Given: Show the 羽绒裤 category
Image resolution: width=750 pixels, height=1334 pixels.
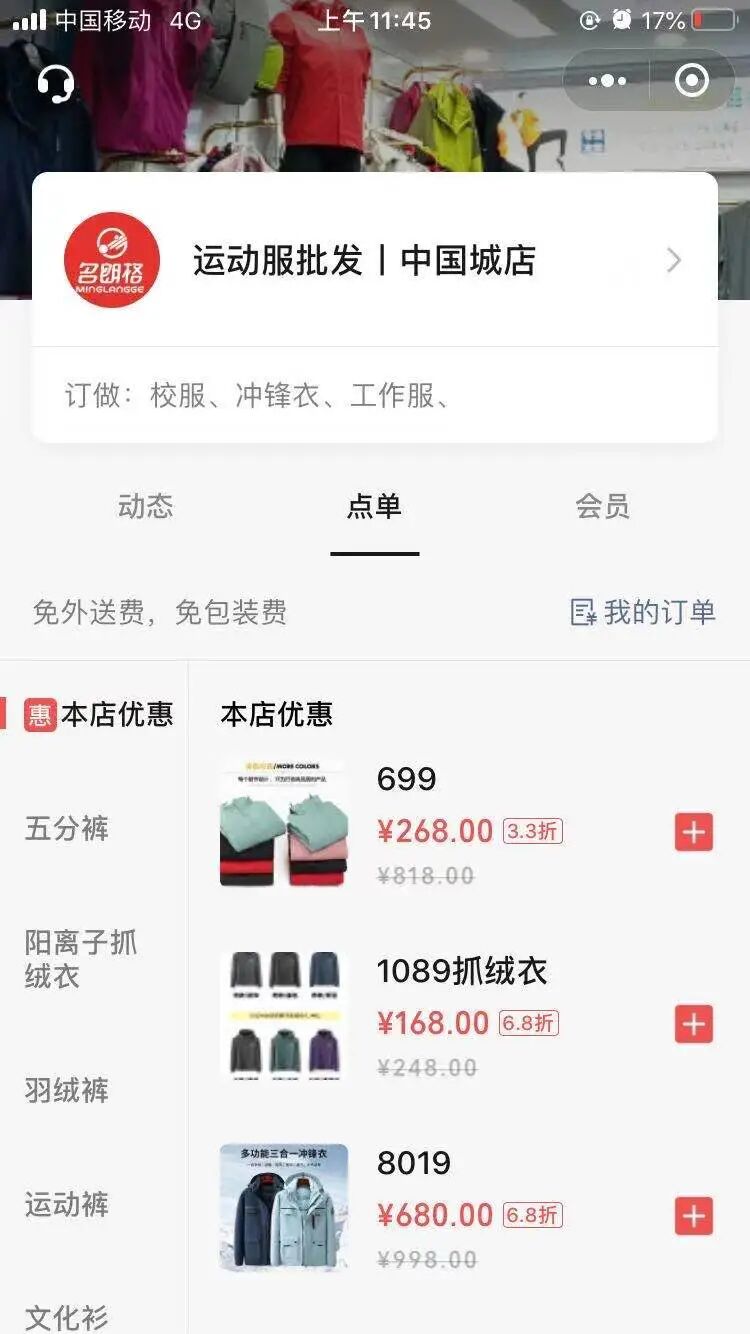Looking at the screenshot, I should coord(67,1090).
